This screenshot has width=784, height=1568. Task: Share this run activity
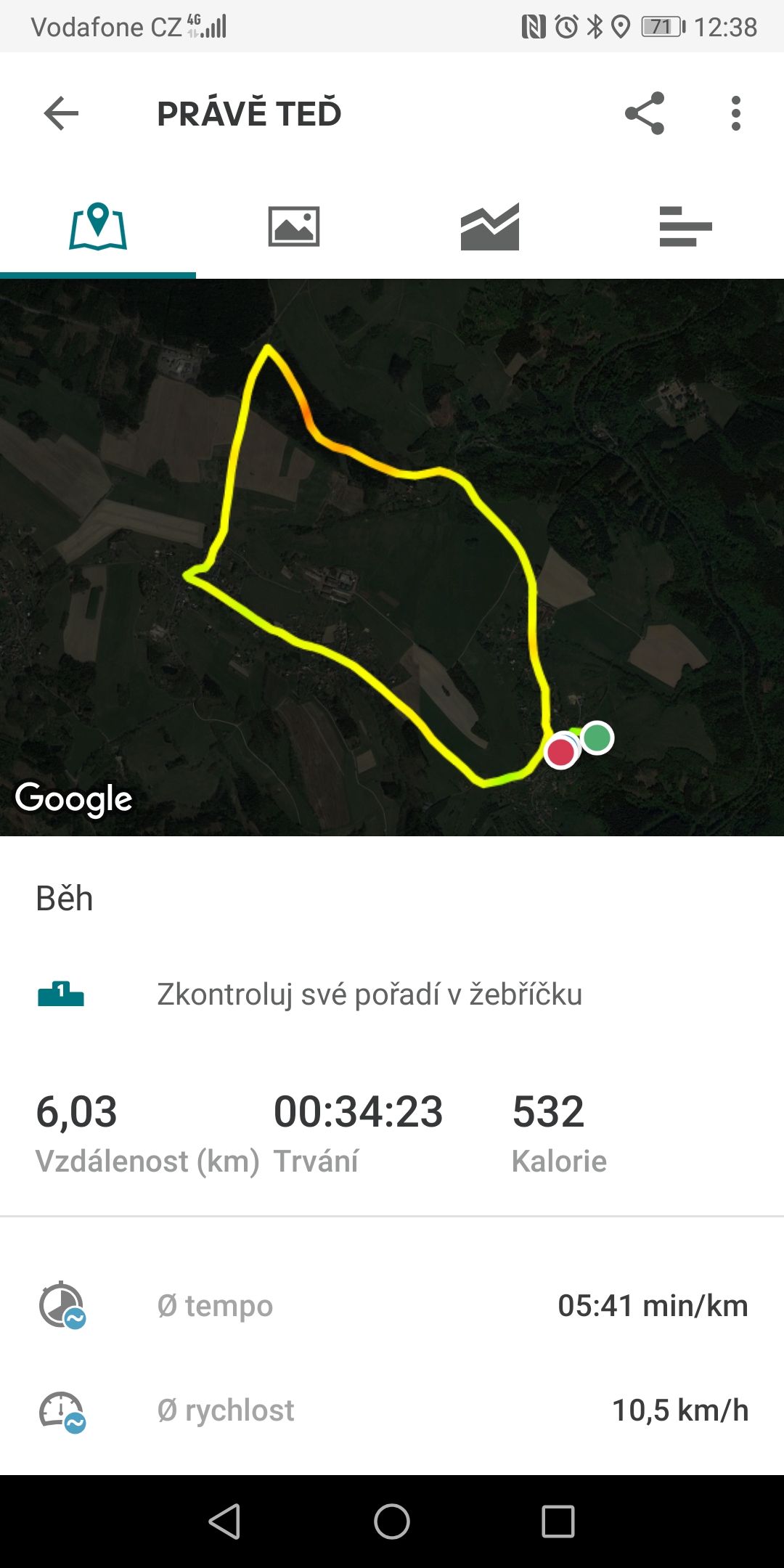pyautogui.click(x=645, y=113)
